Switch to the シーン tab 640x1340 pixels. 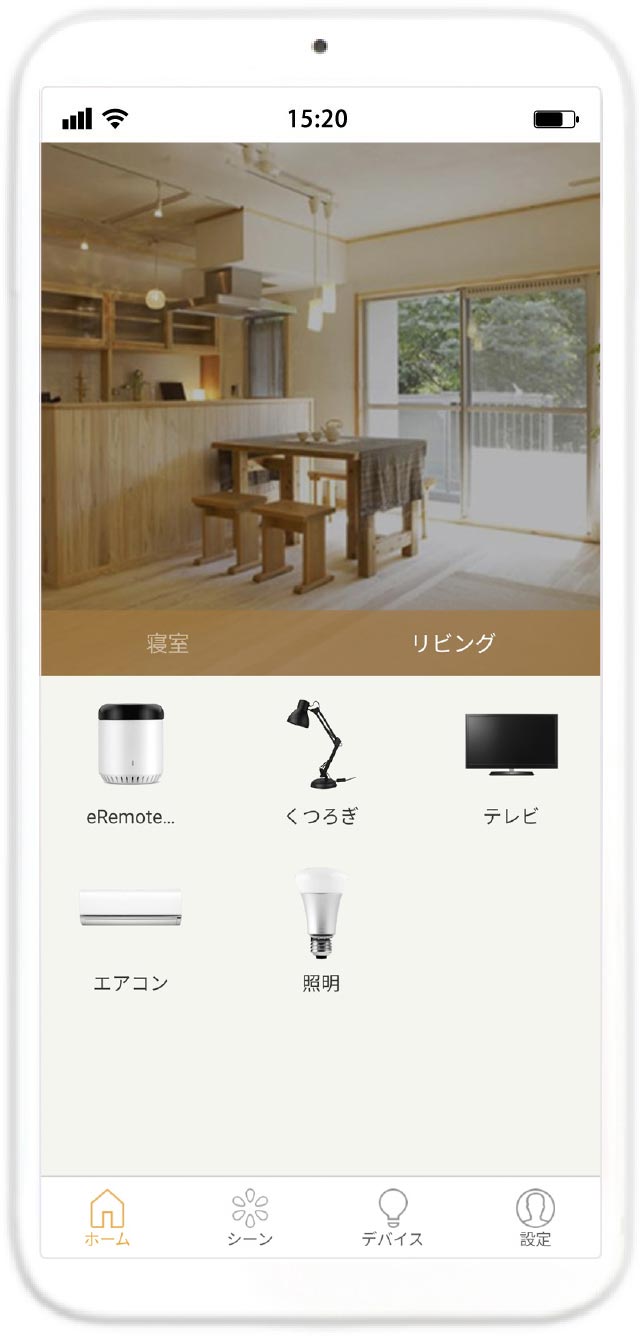250,1217
